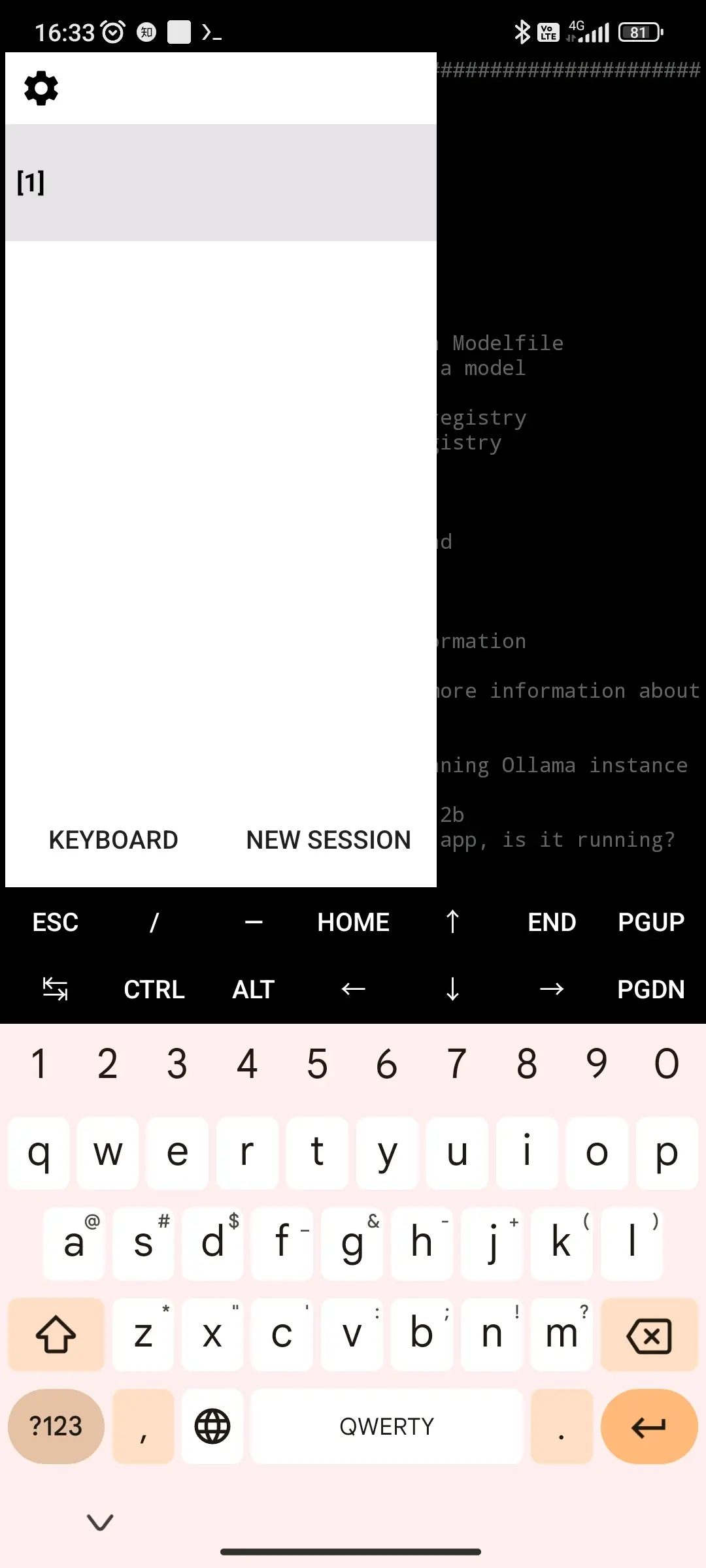
Task: Open the settings gear icon
Action: coord(41,88)
